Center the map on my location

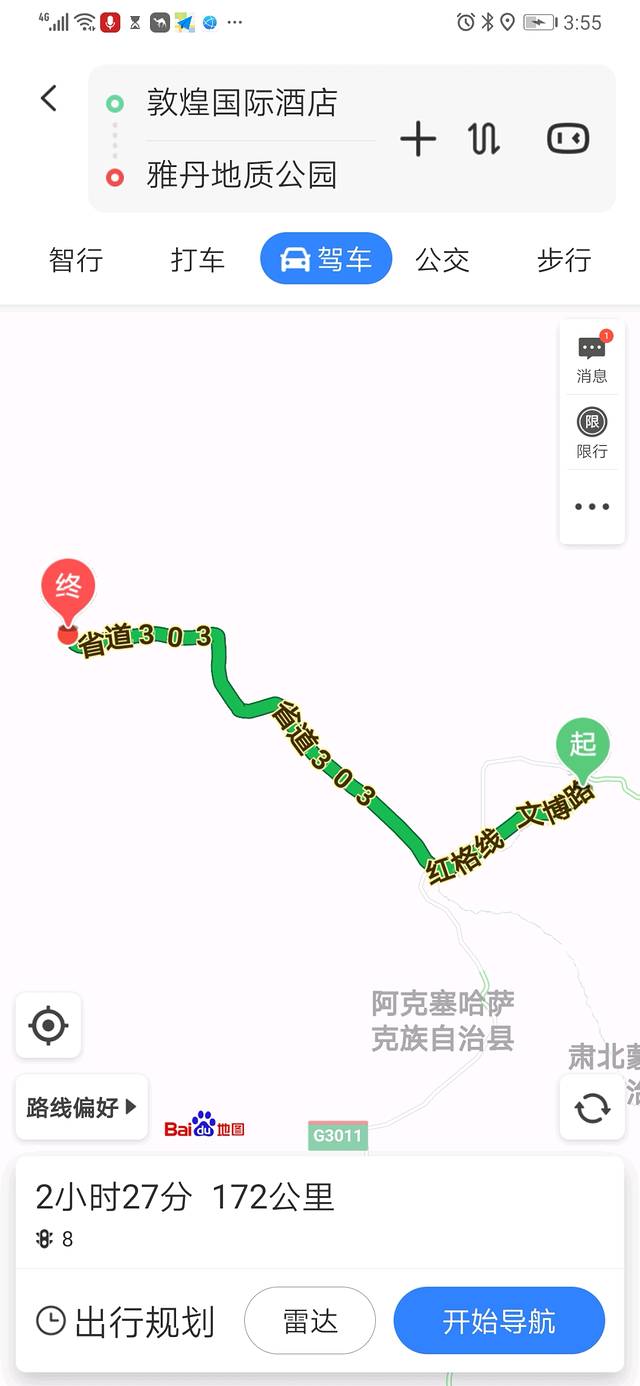pos(48,1025)
